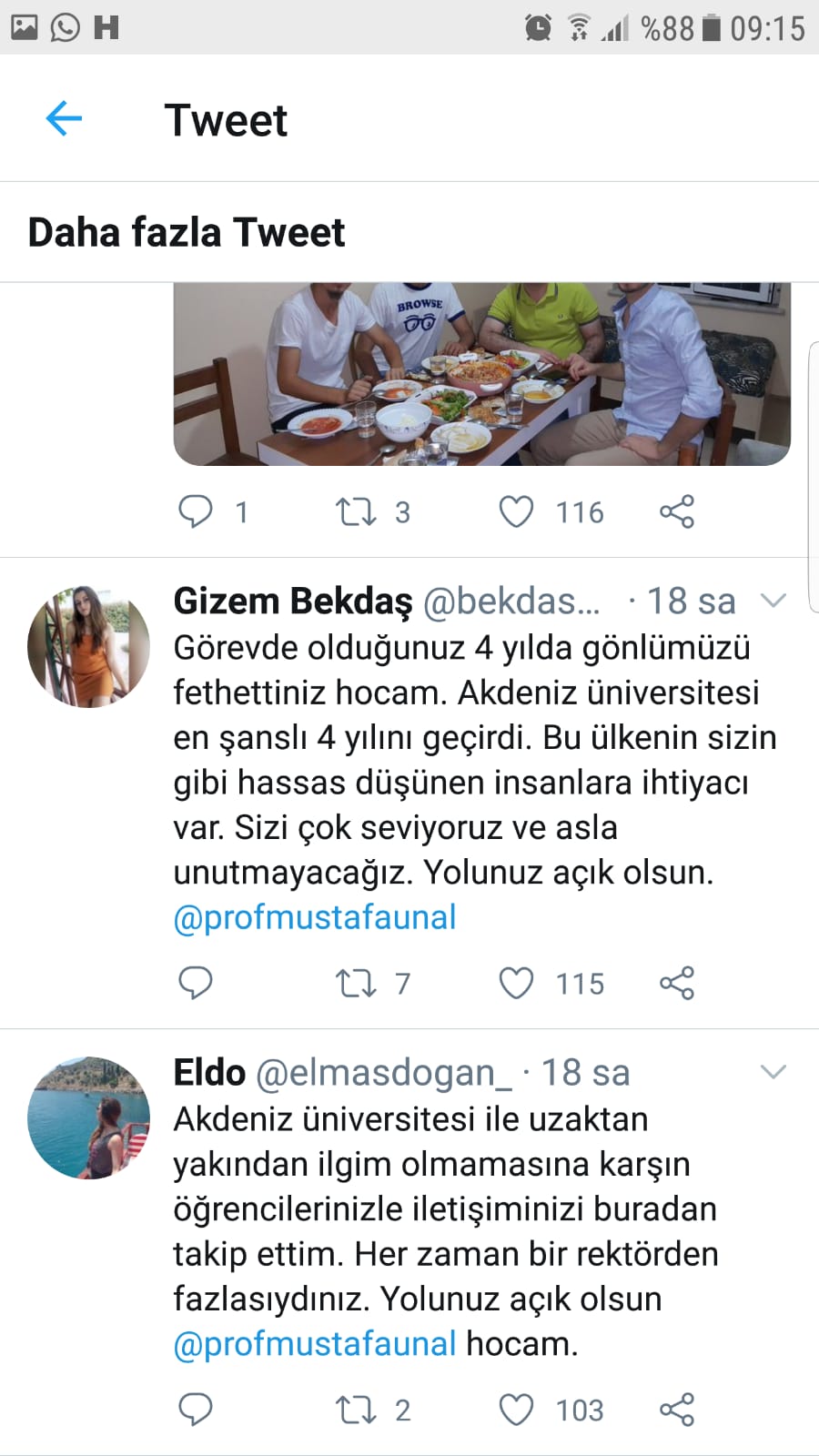819x1456 pixels.
Task: Share the dinner photo tweet
Action: 677,511
